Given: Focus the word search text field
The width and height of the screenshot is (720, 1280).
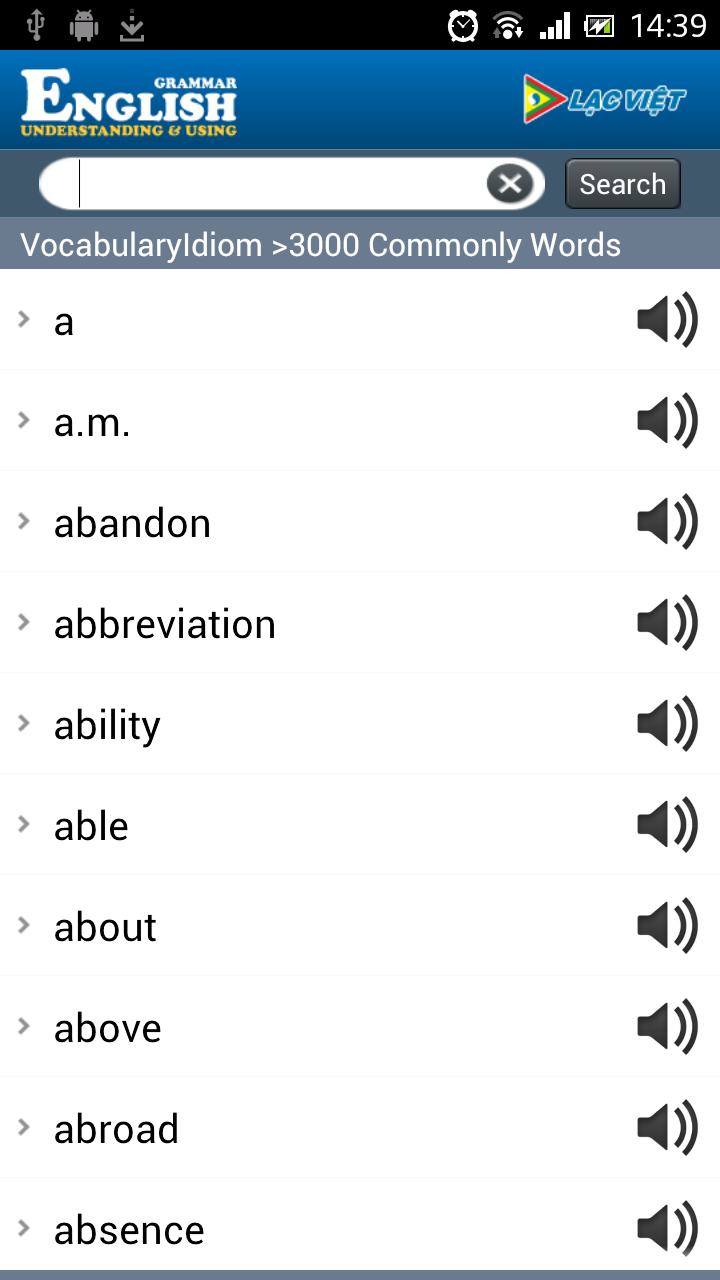Looking at the screenshot, I should pyautogui.click(x=265, y=184).
